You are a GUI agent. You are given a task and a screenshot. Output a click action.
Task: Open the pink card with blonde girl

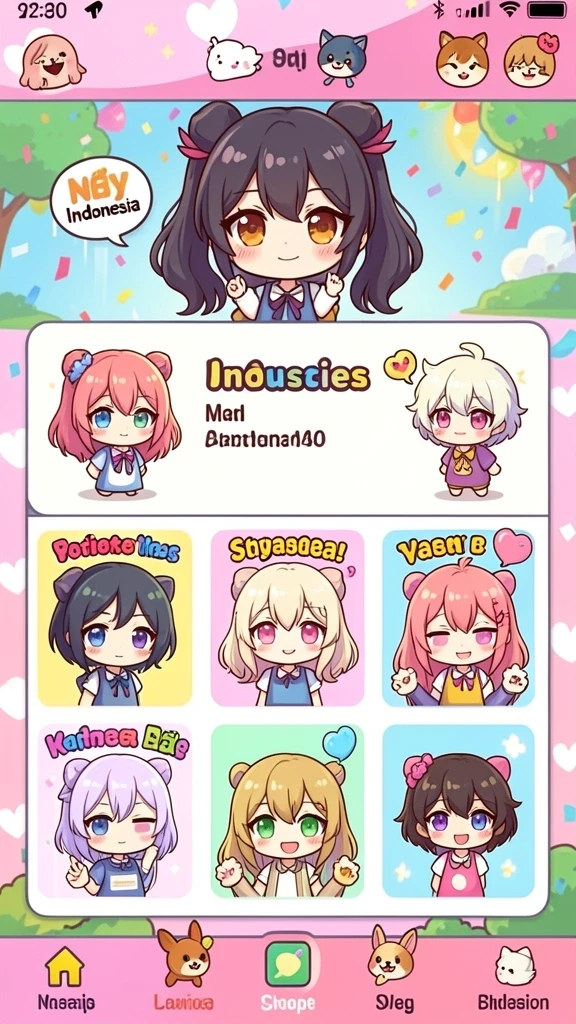point(288,618)
